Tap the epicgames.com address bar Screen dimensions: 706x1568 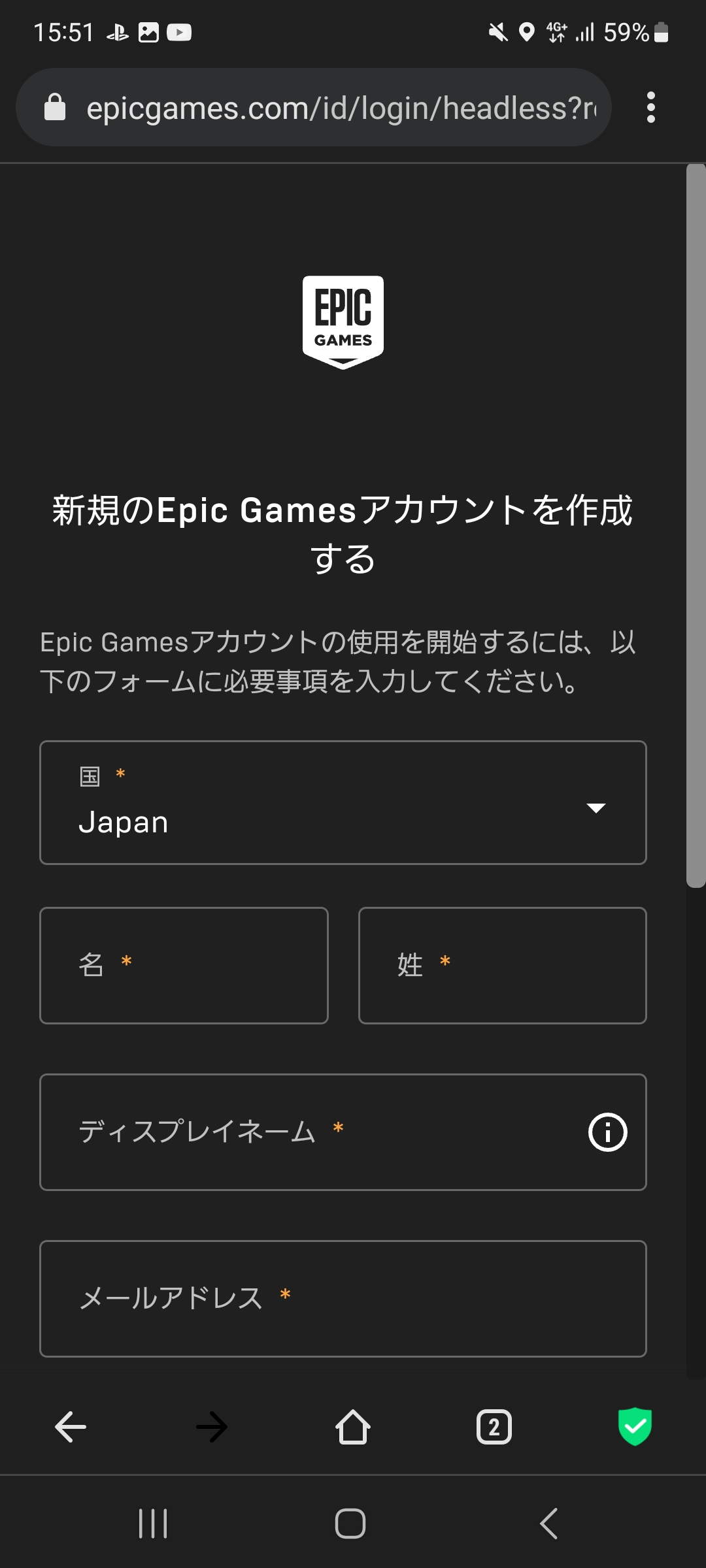coord(314,107)
